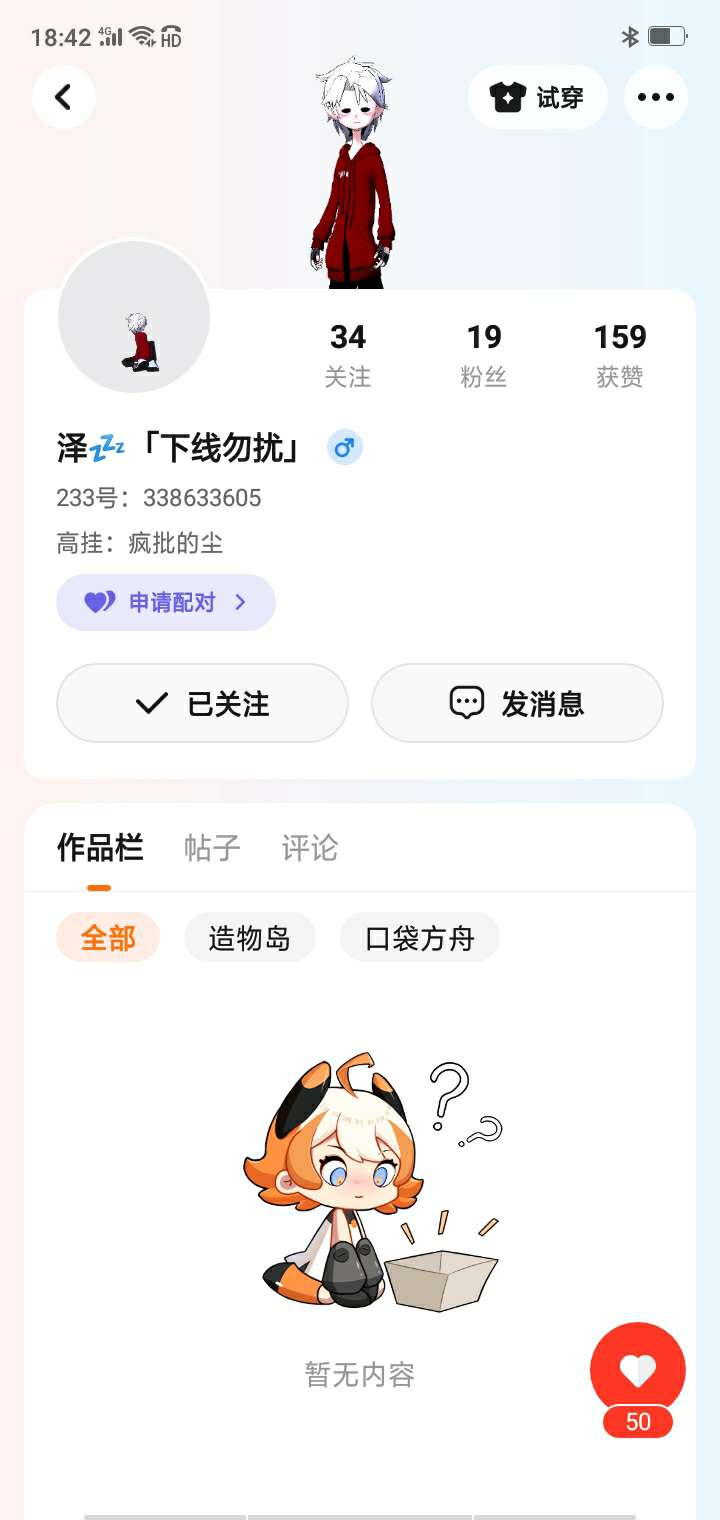Tap 申请配对 to request pairing
Screen dimensions: 720x1520
click(166, 602)
